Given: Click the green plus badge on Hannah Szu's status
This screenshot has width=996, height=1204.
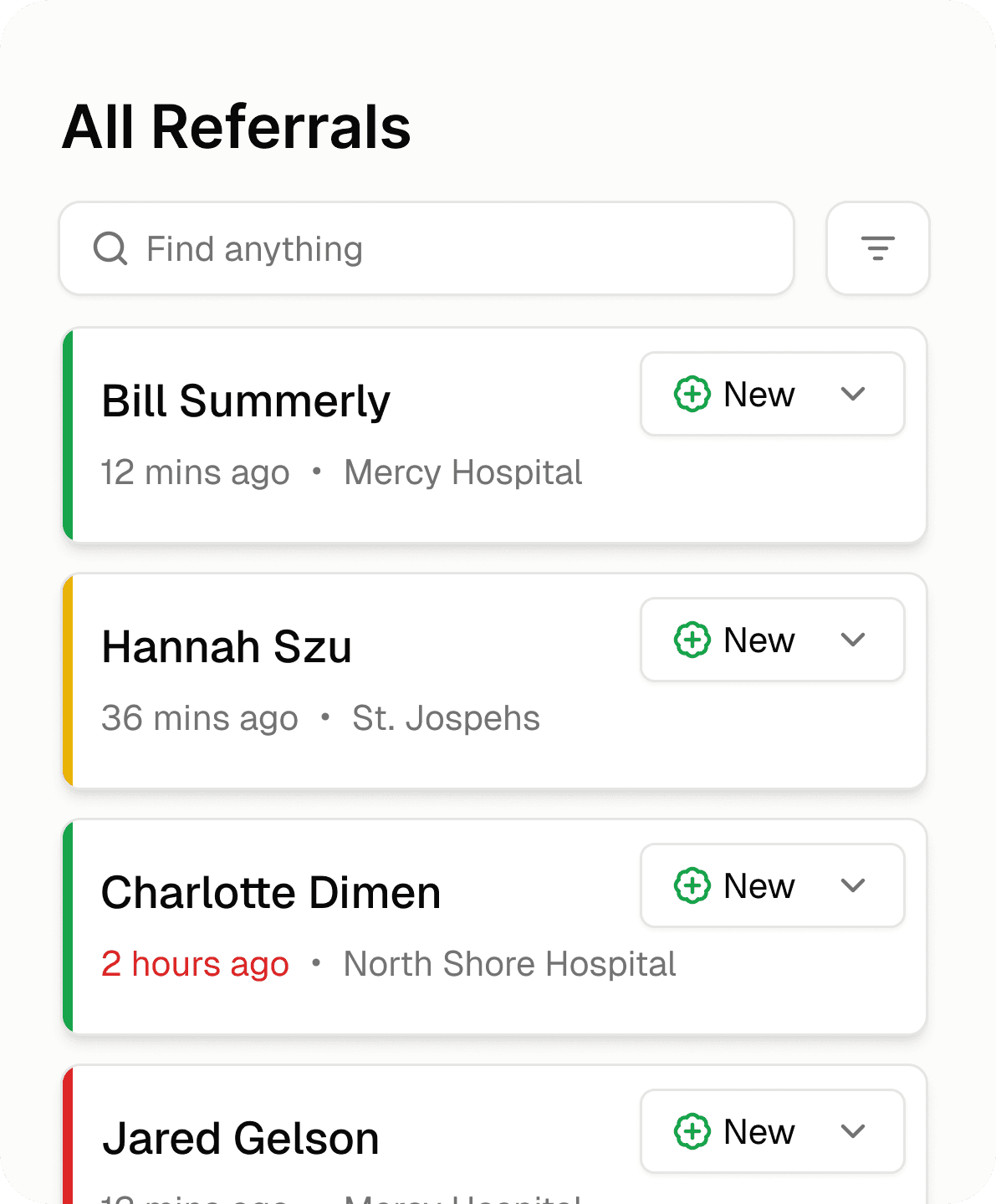Looking at the screenshot, I should [x=691, y=640].
